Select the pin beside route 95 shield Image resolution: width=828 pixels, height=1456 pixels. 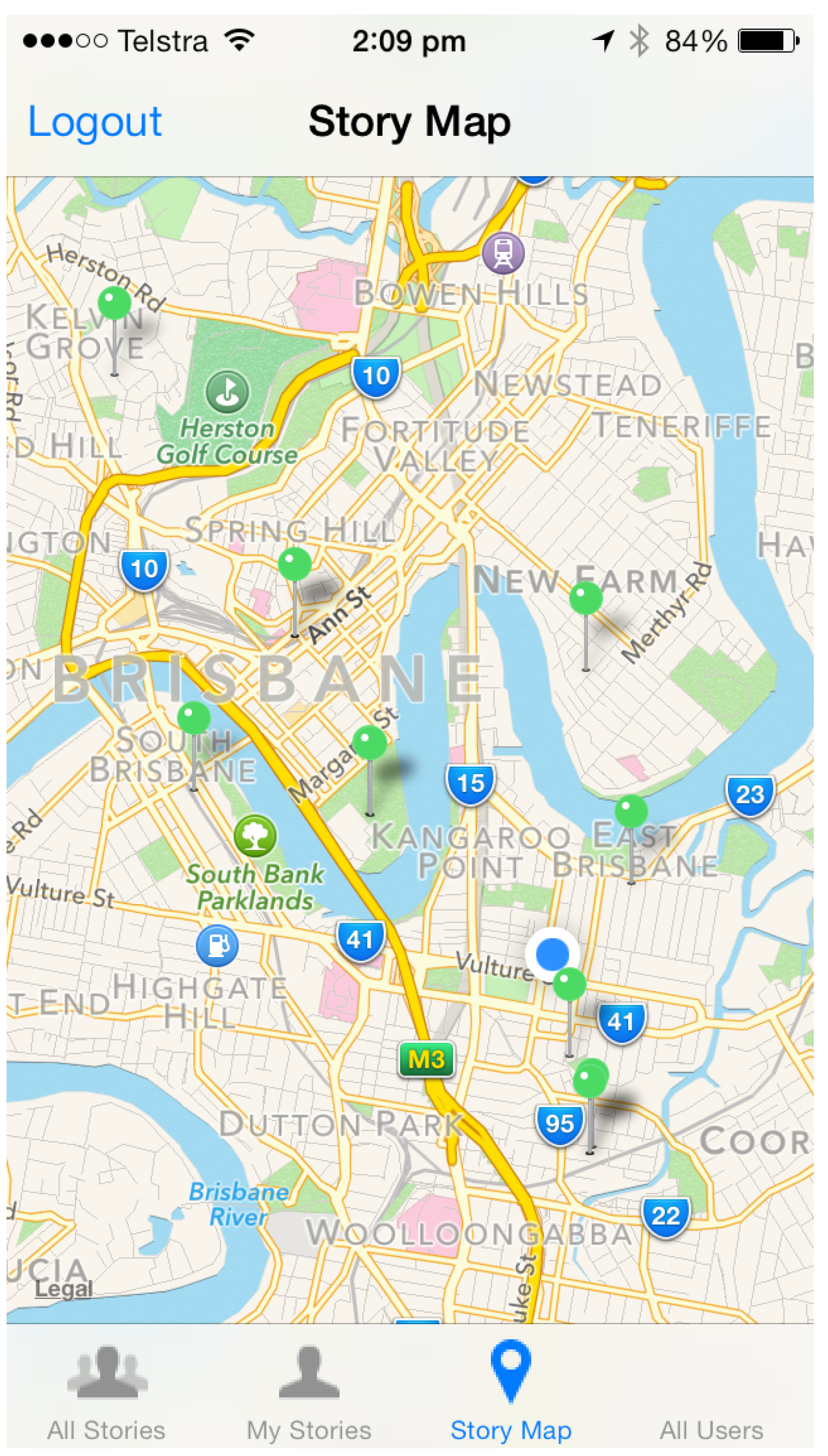(x=590, y=1080)
